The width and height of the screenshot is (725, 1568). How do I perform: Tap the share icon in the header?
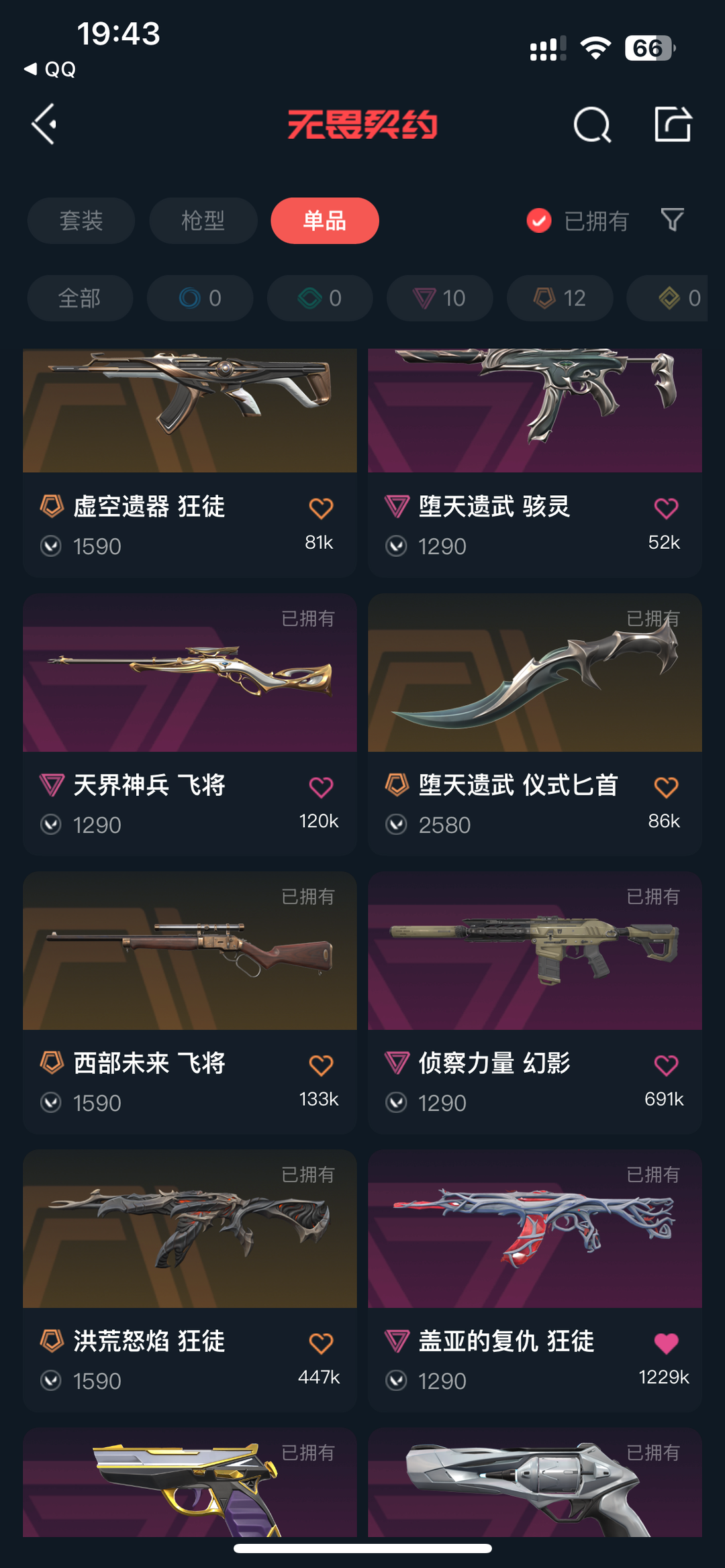[x=673, y=124]
